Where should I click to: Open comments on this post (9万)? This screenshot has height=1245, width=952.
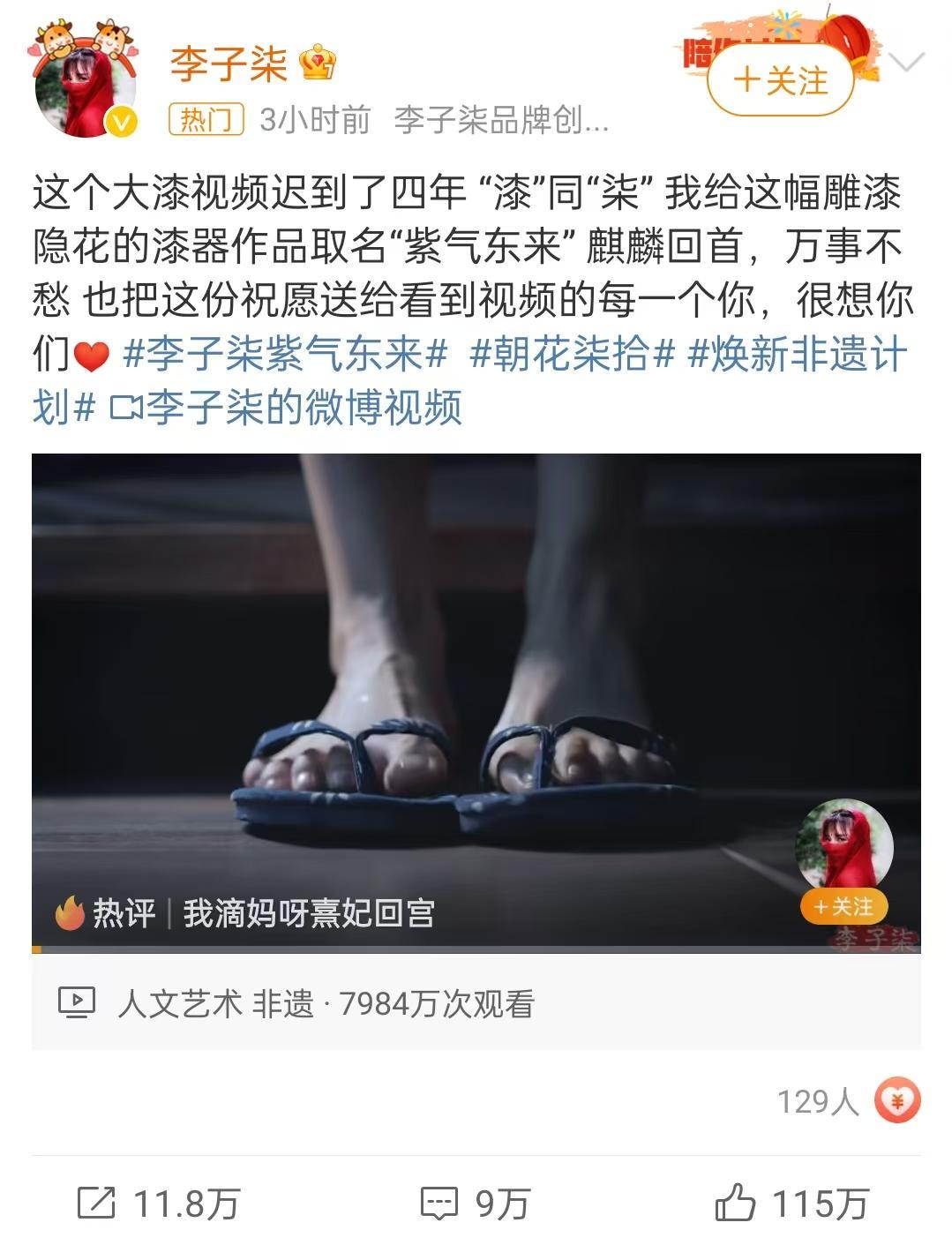click(476, 1204)
